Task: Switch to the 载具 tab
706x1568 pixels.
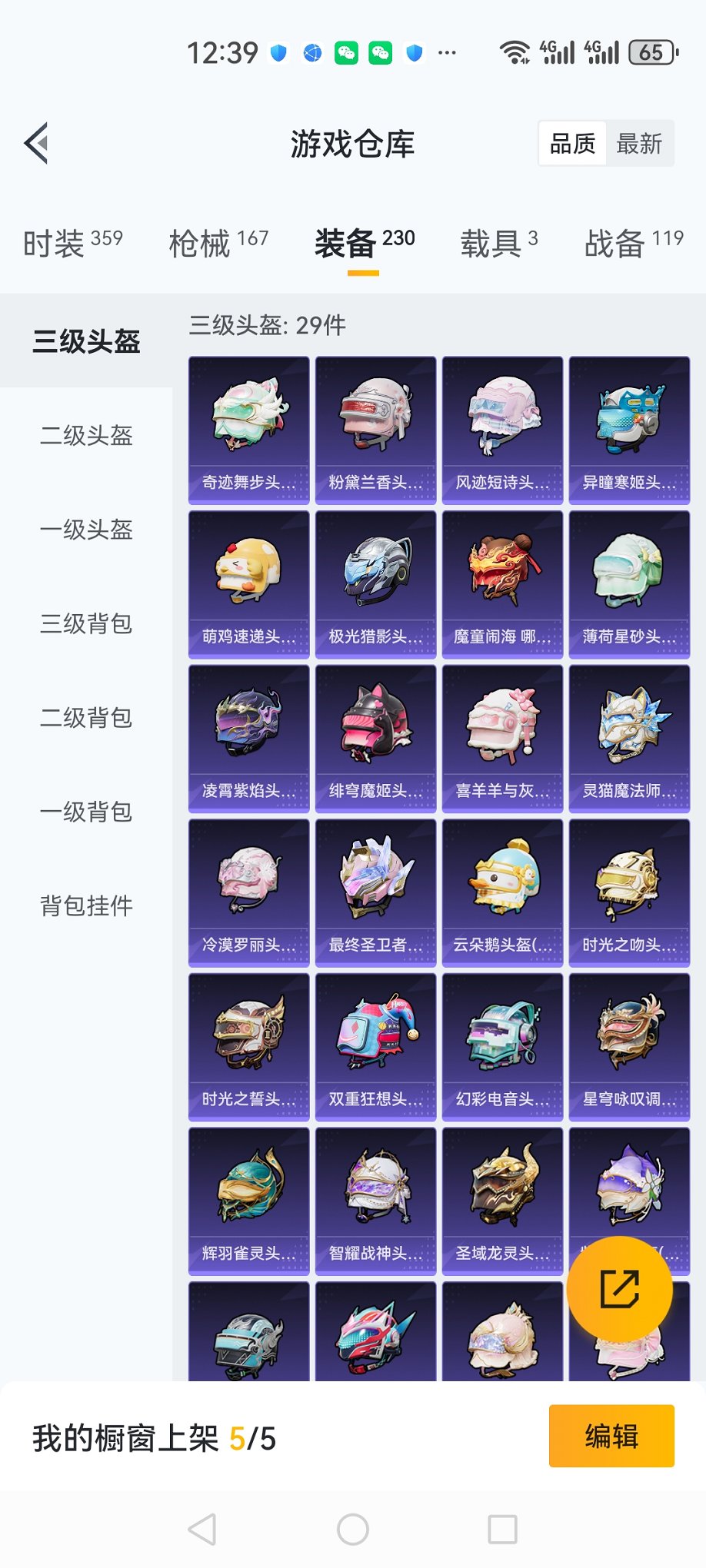Action: click(498, 244)
